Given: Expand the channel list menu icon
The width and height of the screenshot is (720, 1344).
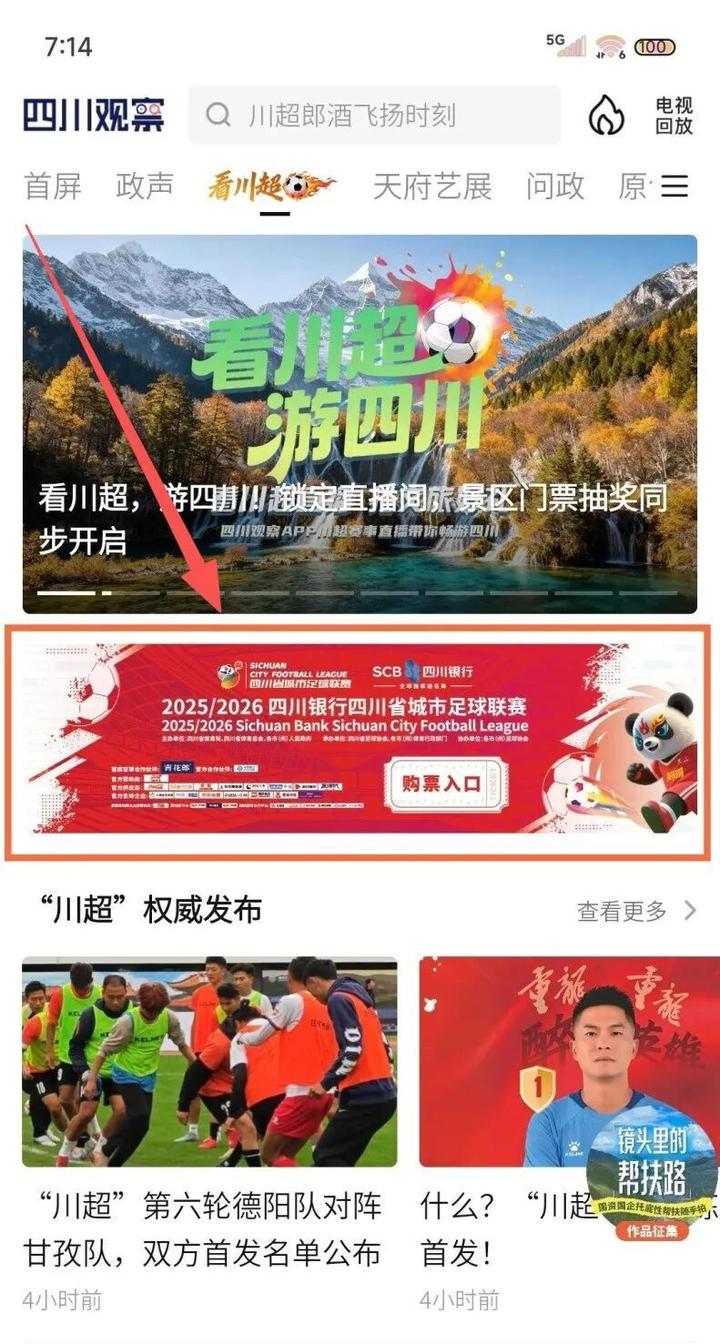Looking at the screenshot, I should pos(676,186).
